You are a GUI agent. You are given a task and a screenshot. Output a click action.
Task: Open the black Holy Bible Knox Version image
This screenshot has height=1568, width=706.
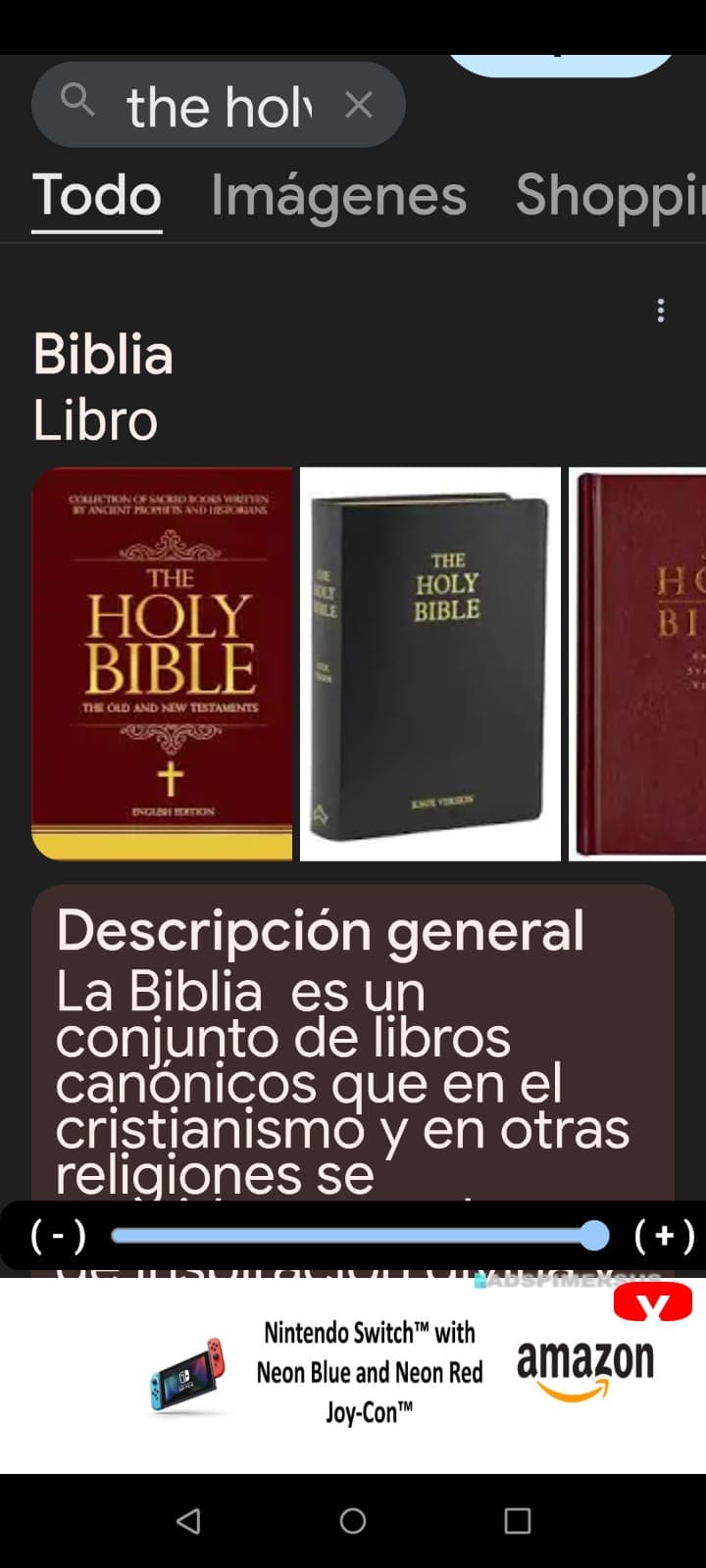pyautogui.click(x=429, y=663)
